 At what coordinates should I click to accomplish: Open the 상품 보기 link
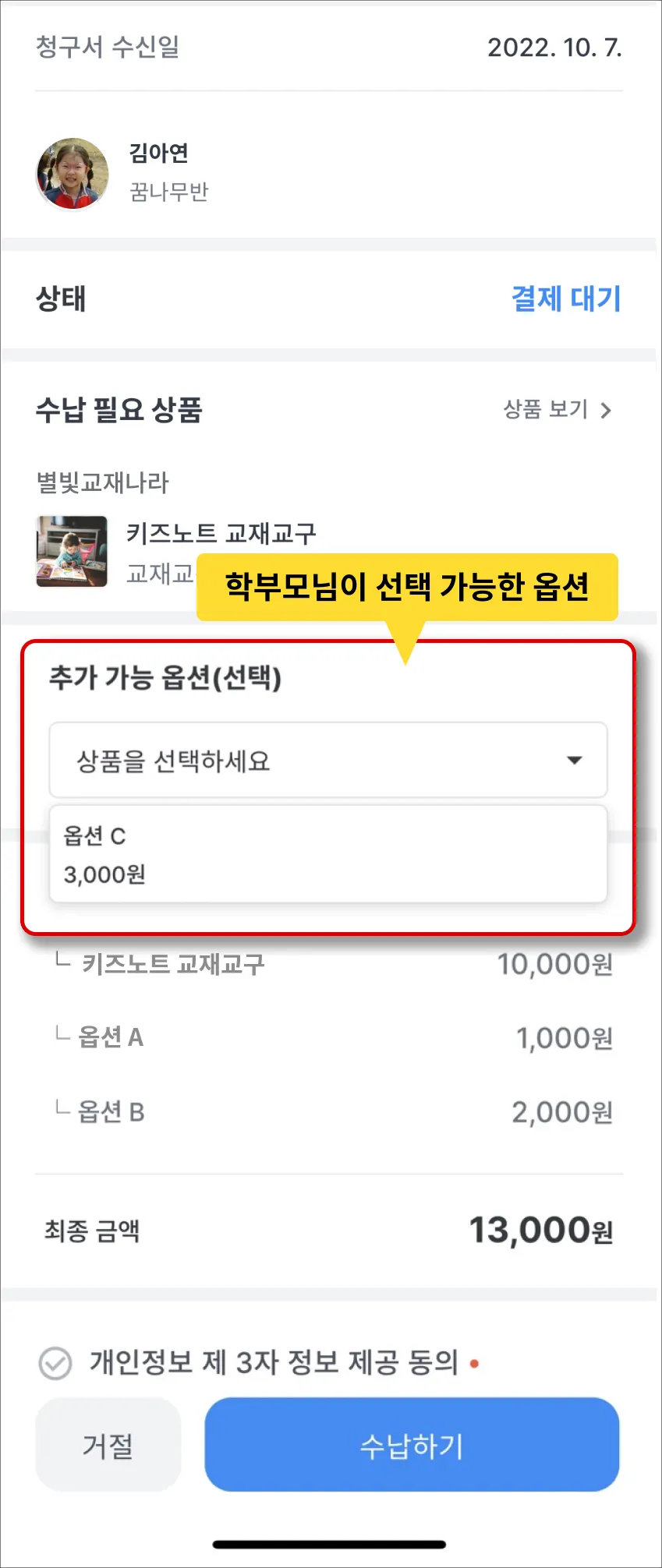[x=557, y=409]
